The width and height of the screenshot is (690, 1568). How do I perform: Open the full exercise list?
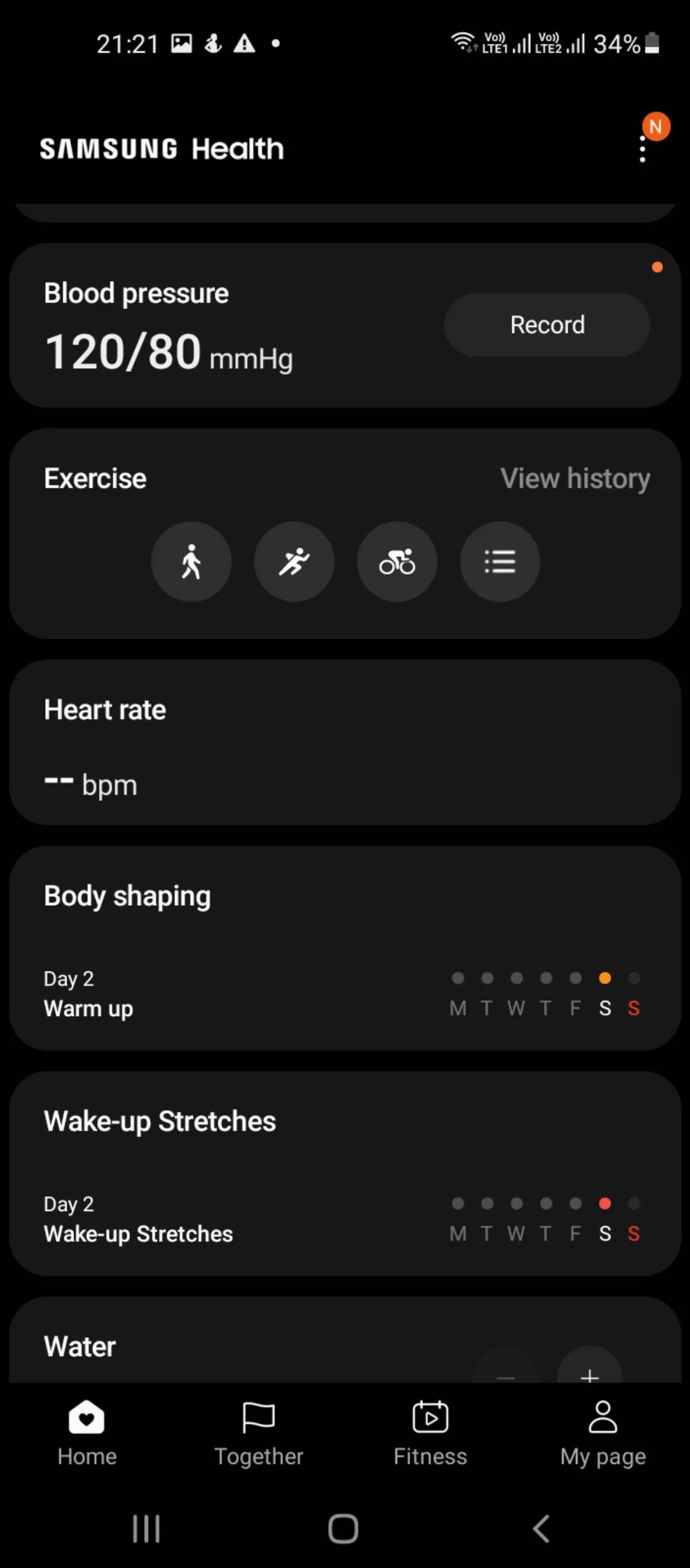[x=500, y=561]
